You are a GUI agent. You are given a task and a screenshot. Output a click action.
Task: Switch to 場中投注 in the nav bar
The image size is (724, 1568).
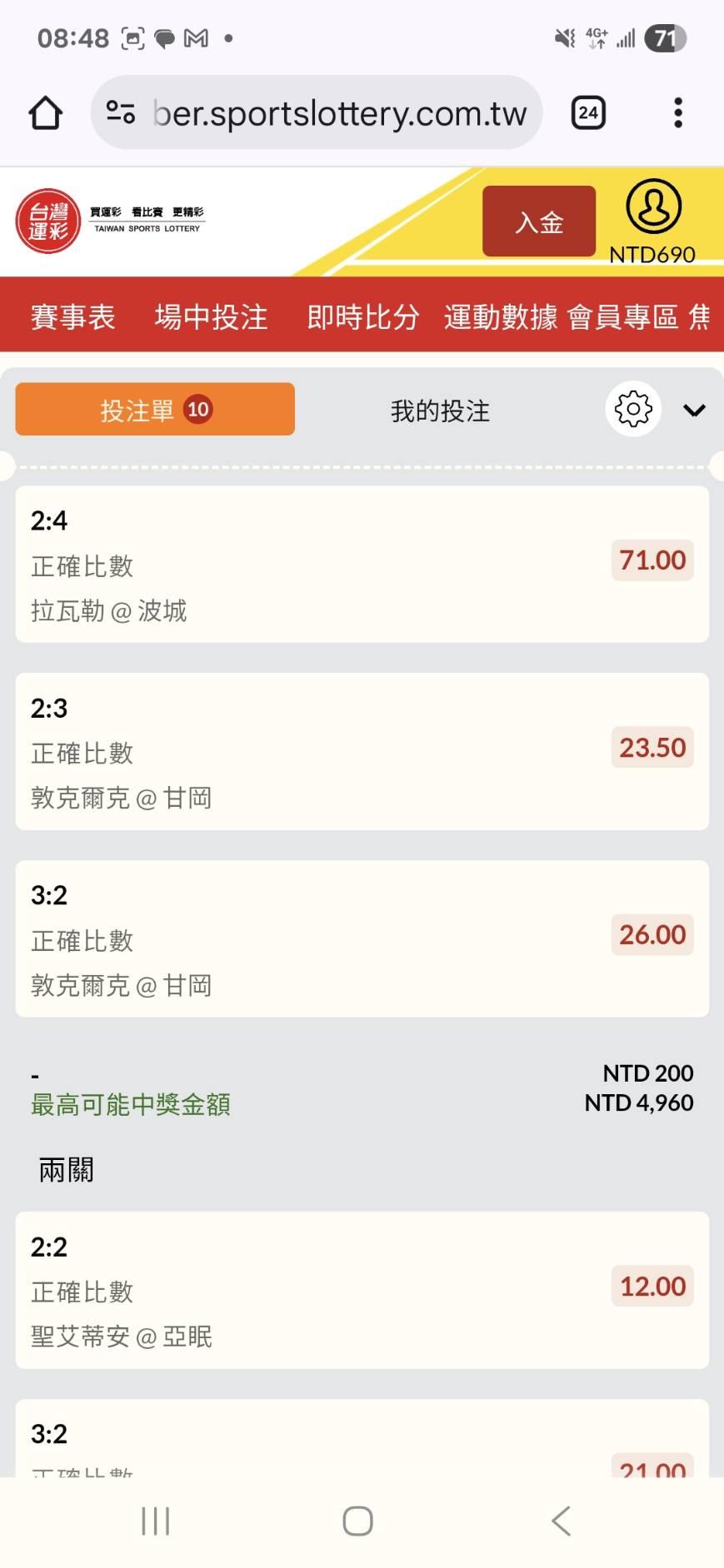[x=211, y=316]
